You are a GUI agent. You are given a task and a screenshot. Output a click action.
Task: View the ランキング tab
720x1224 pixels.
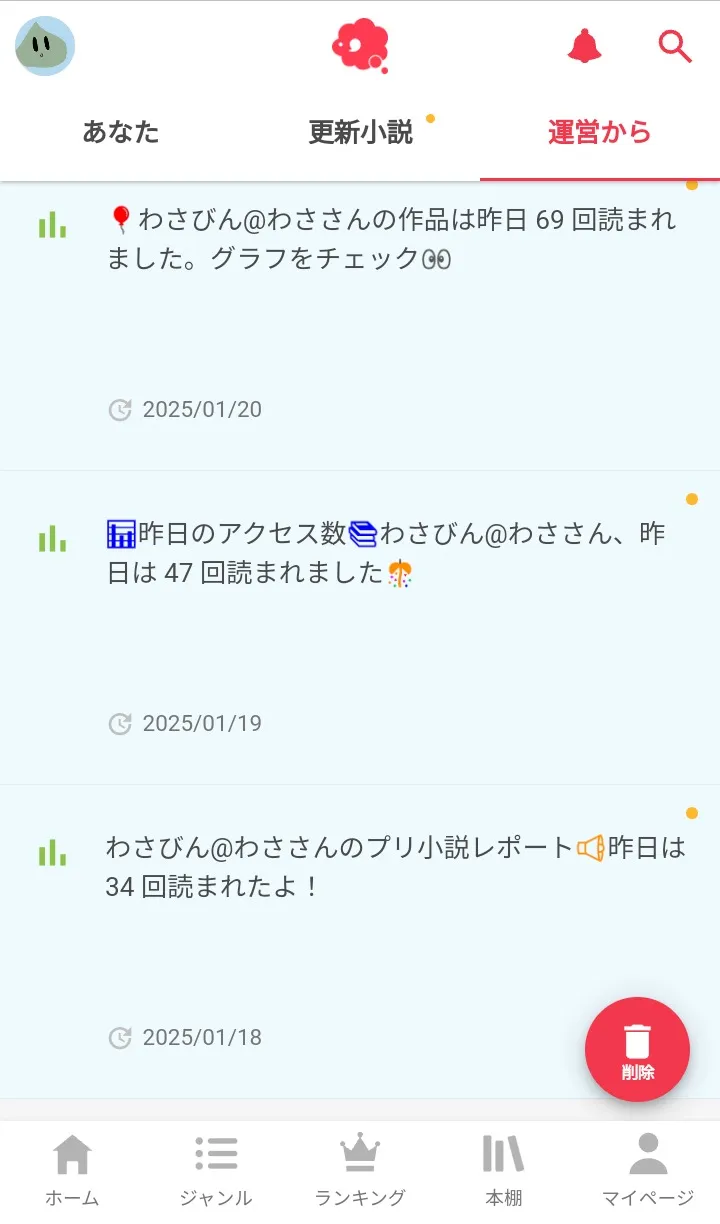click(360, 1169)
